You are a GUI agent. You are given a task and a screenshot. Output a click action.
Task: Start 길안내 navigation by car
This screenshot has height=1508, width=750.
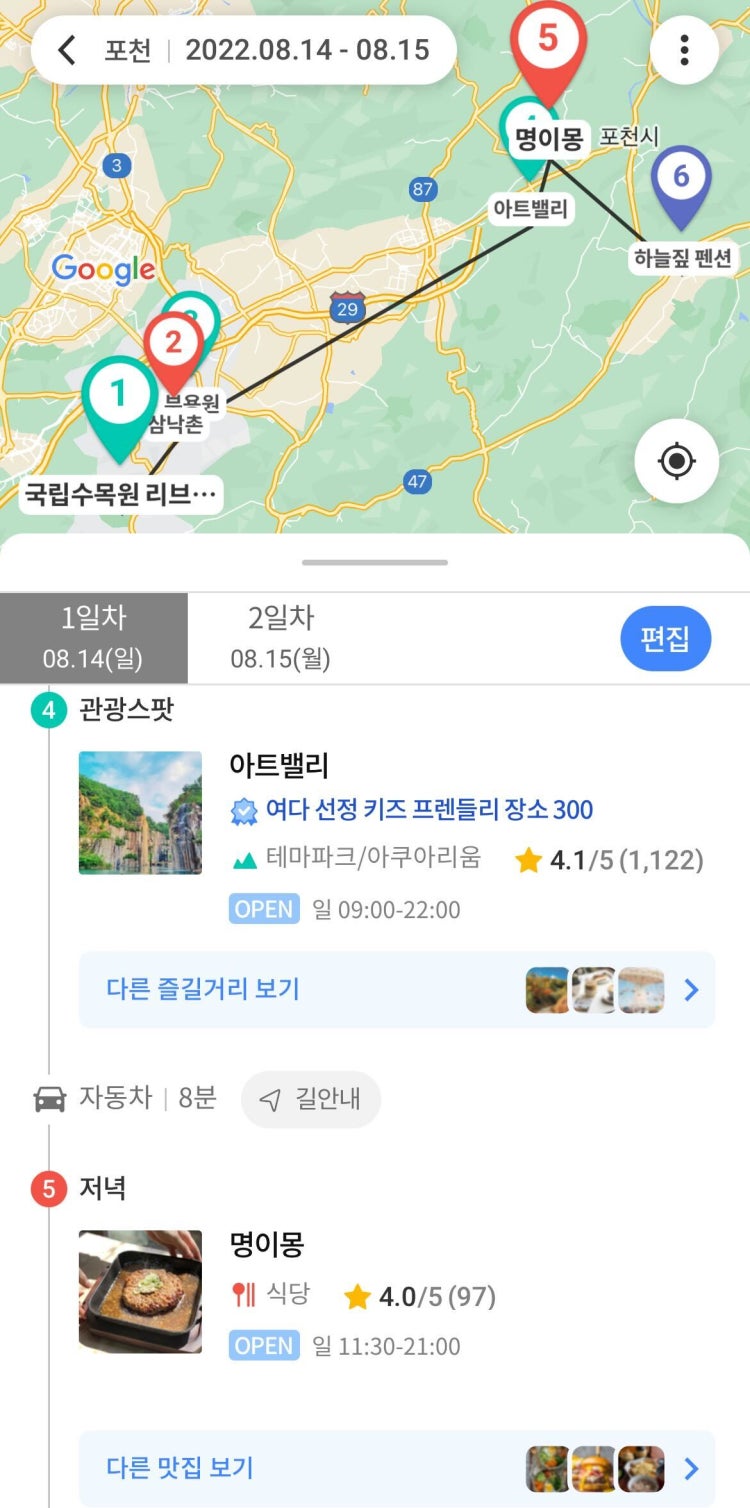[311, 1100]
